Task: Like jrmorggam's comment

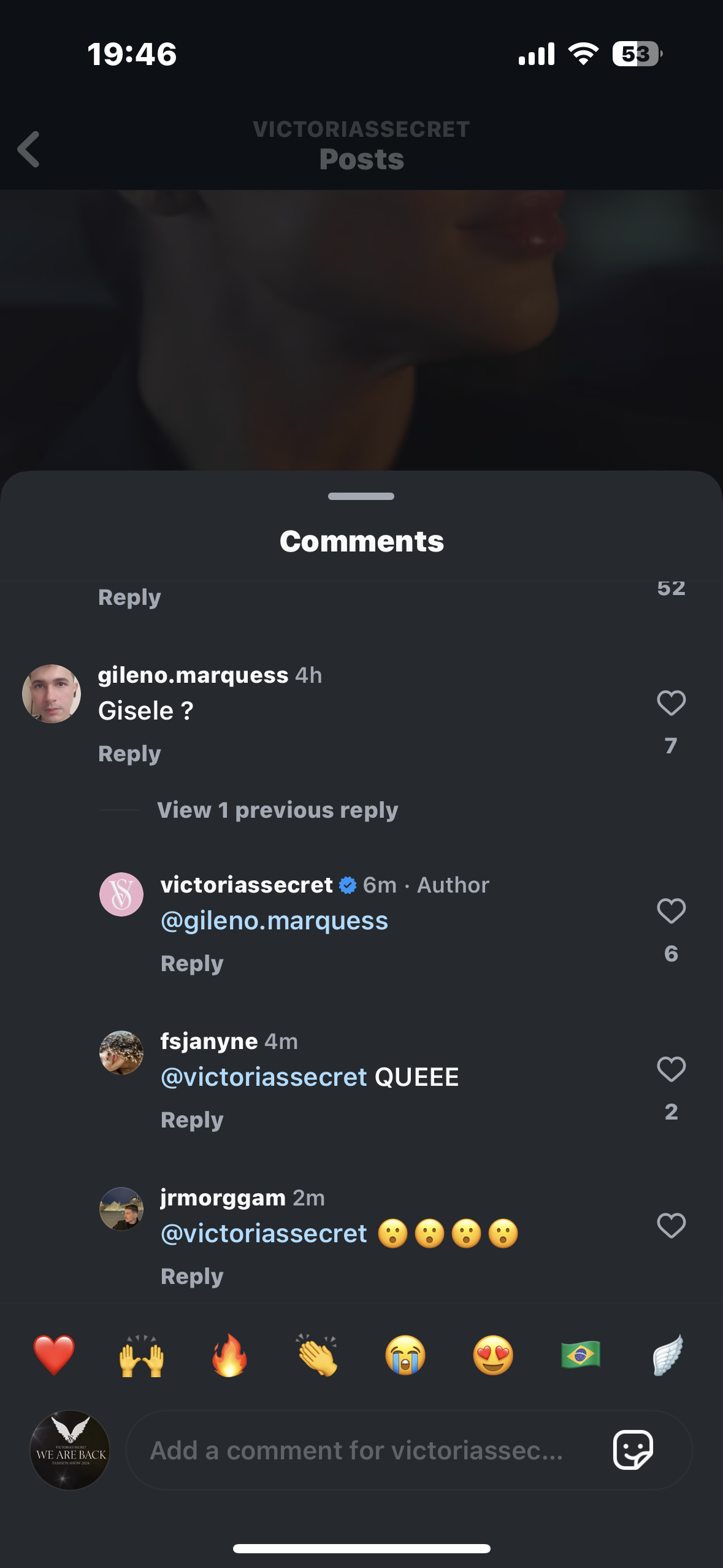Action: (x=671, y=1226)
